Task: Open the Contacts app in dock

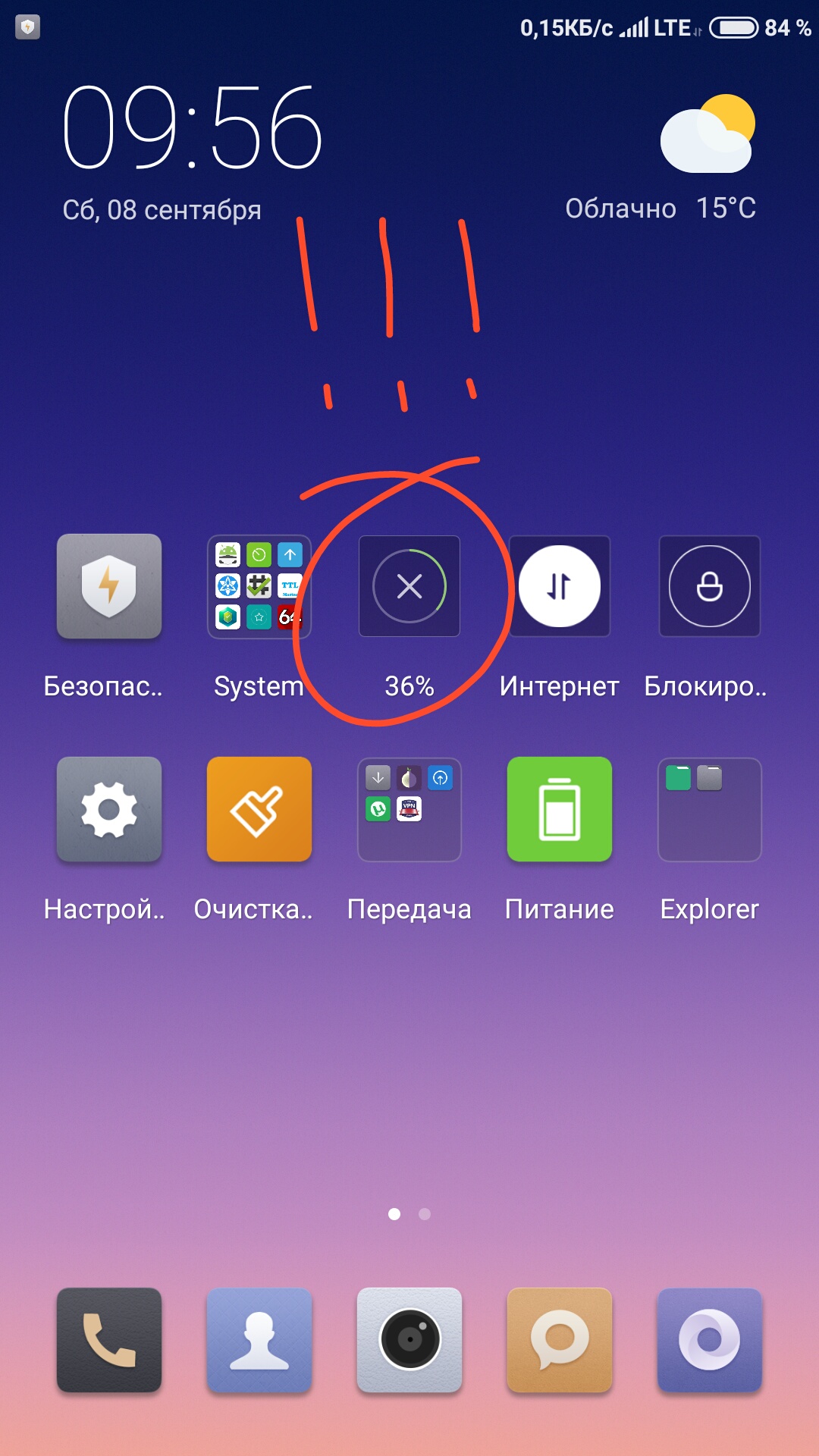Action: 259,1340
